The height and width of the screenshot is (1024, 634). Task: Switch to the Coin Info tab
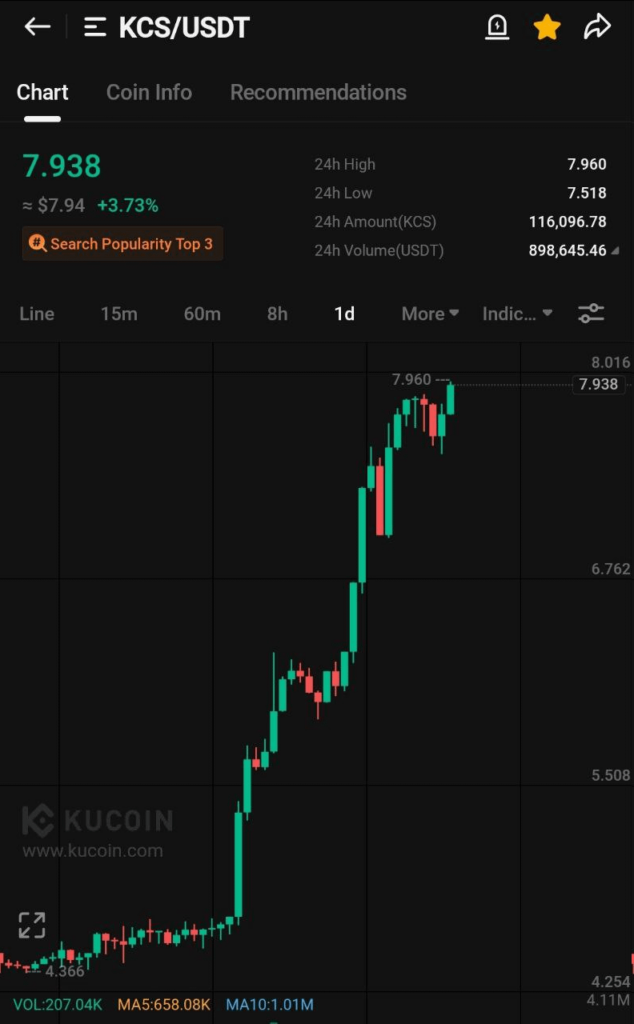coord(149,92)
